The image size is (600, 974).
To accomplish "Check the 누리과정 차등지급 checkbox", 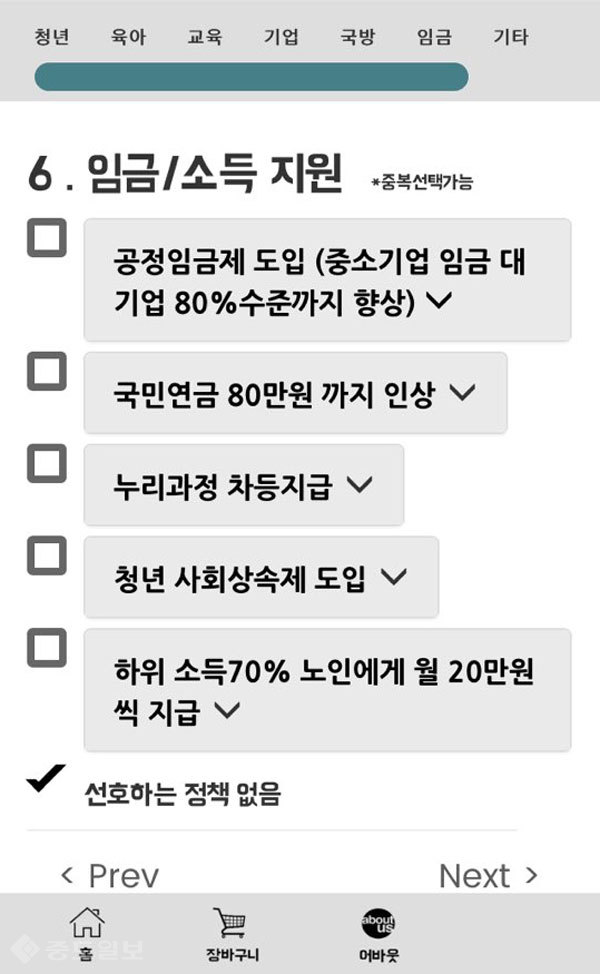I will click(x=46, y=463).
